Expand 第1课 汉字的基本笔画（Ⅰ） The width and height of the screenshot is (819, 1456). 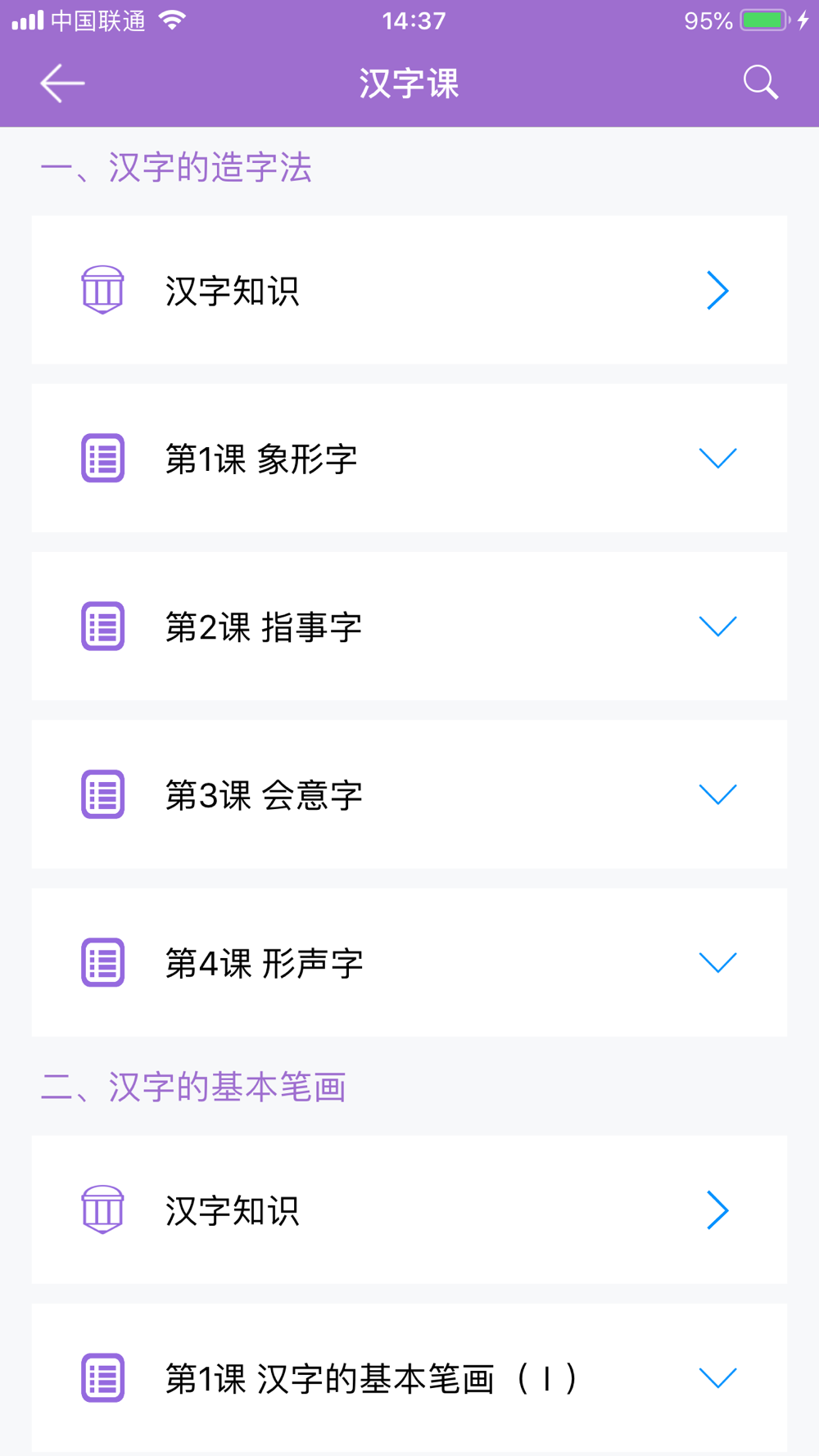click(x=717, y=1378)
